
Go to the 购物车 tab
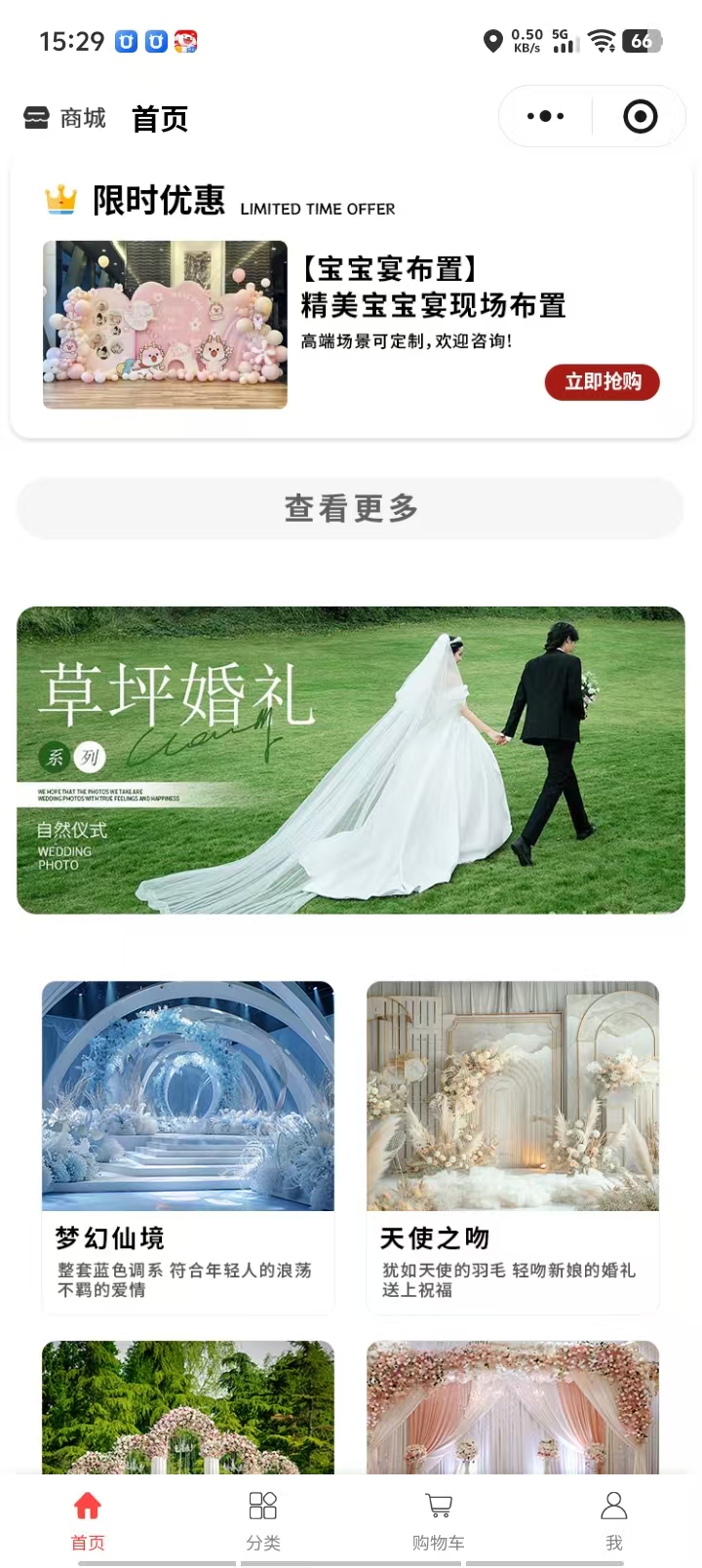click(439, 1519)
